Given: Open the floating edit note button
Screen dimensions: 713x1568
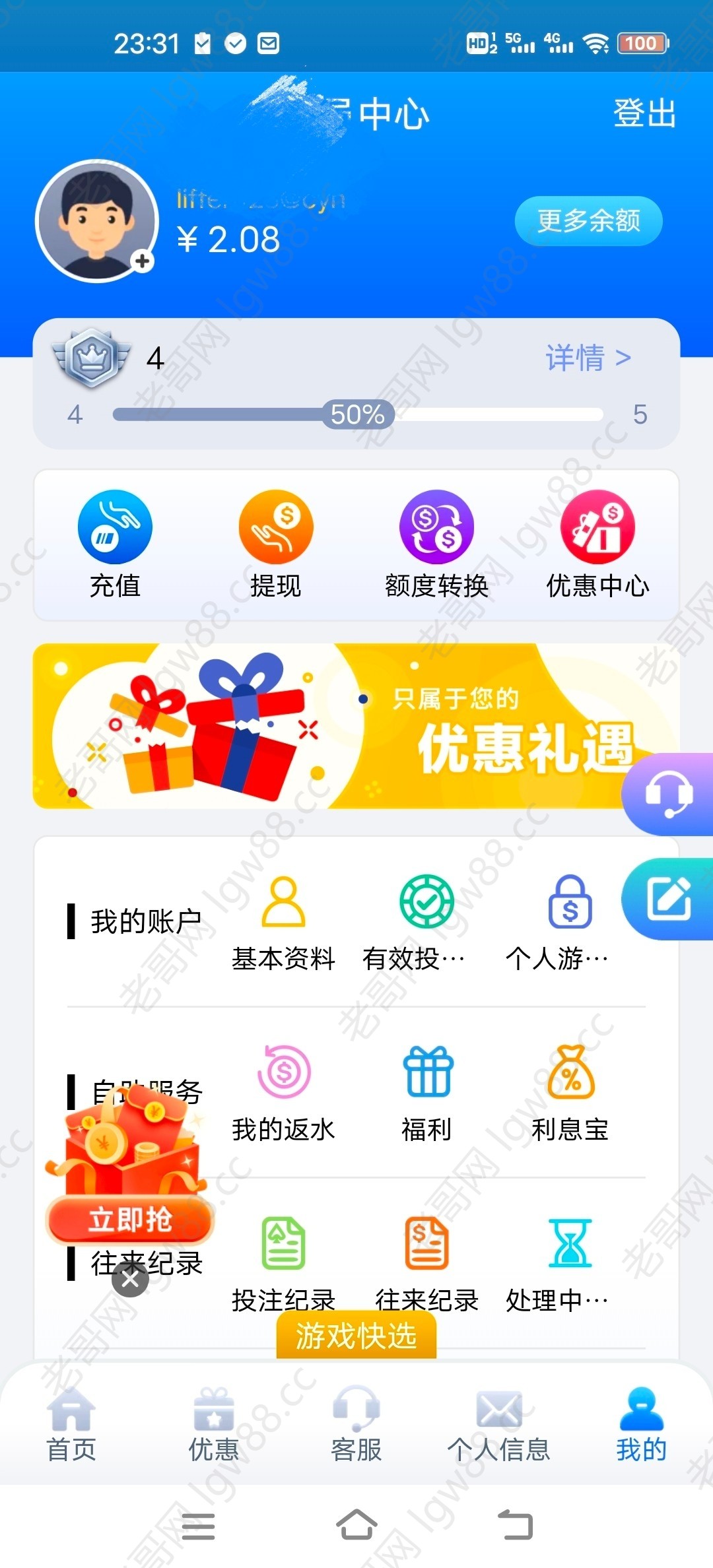Looking at the screenshot, I should coord(668,899).
